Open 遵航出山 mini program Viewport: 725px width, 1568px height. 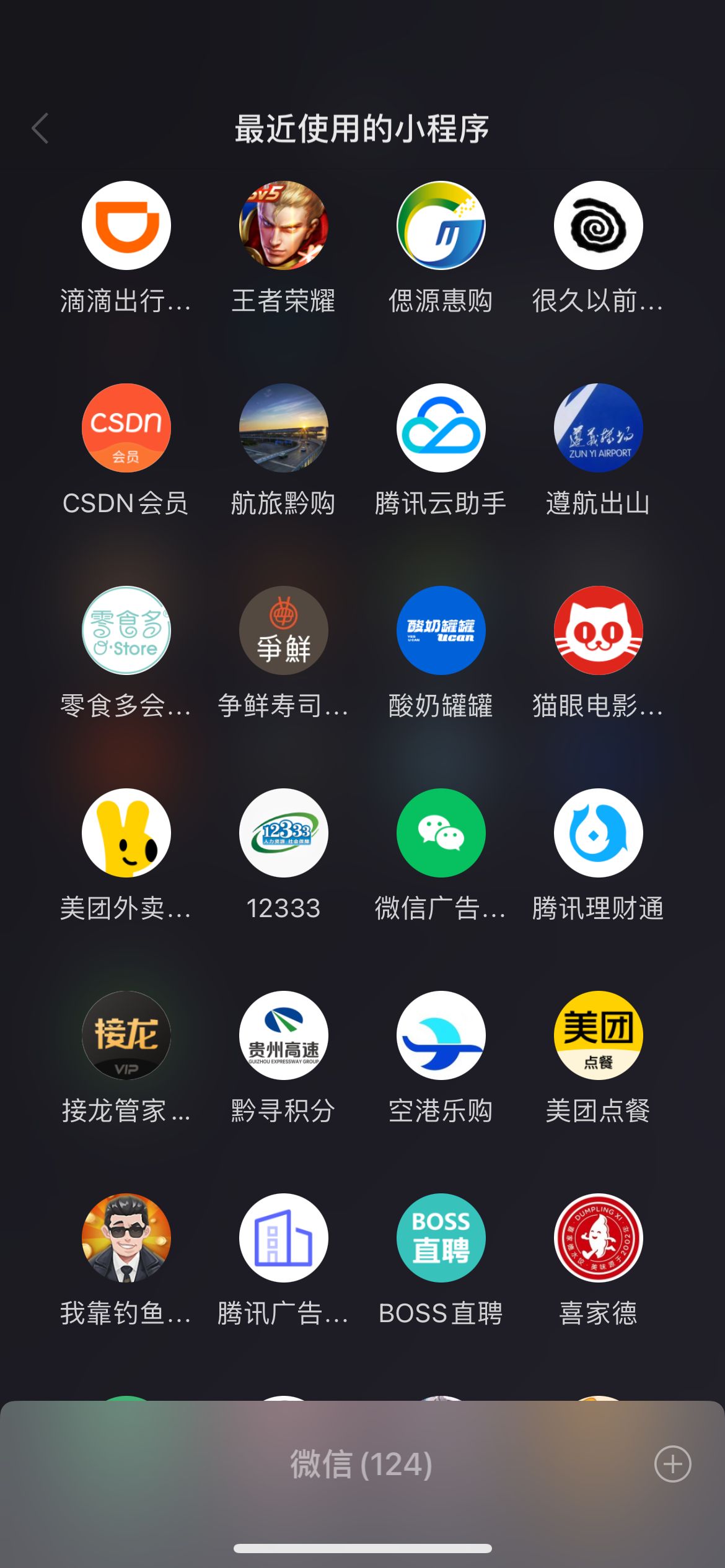click(x=598, y=428)
